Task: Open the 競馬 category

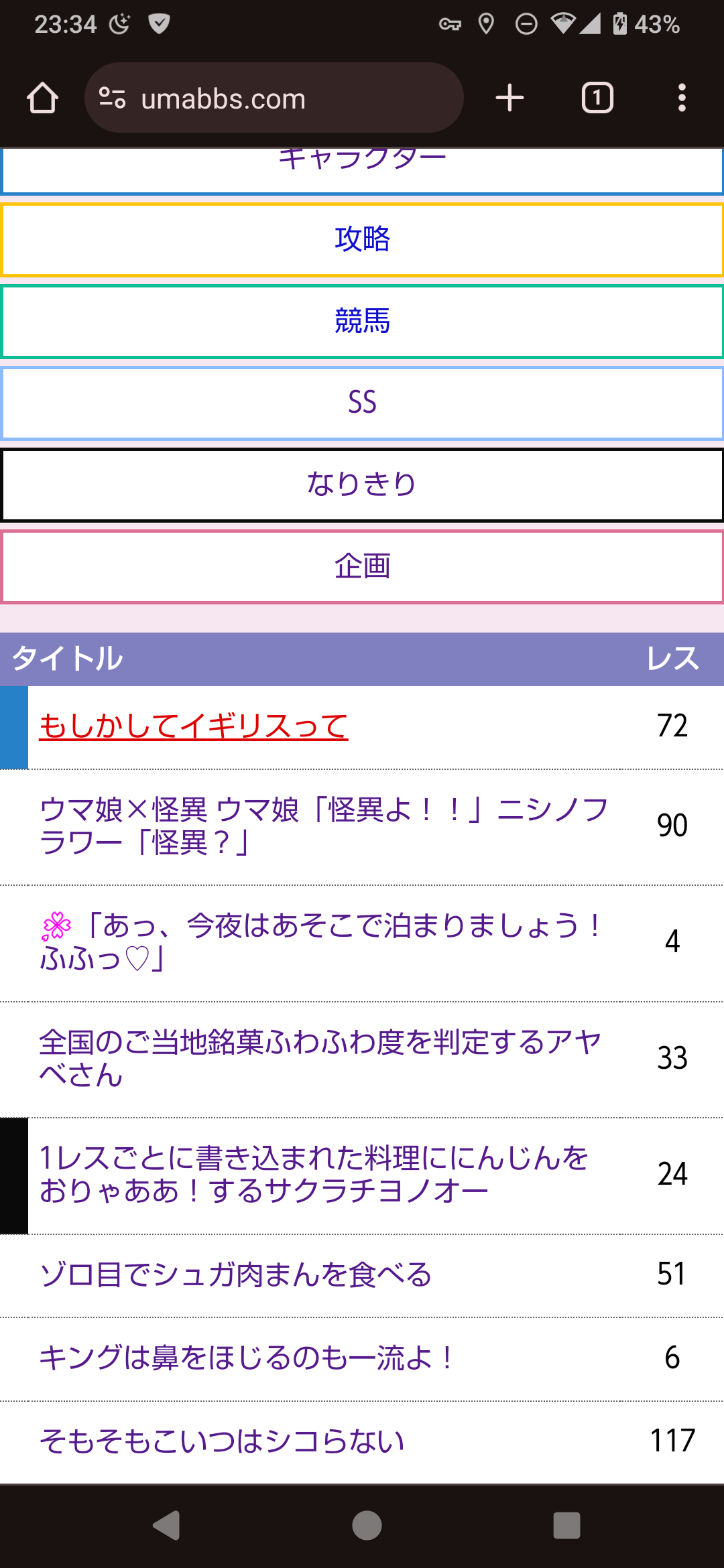Action: point(362,322)
